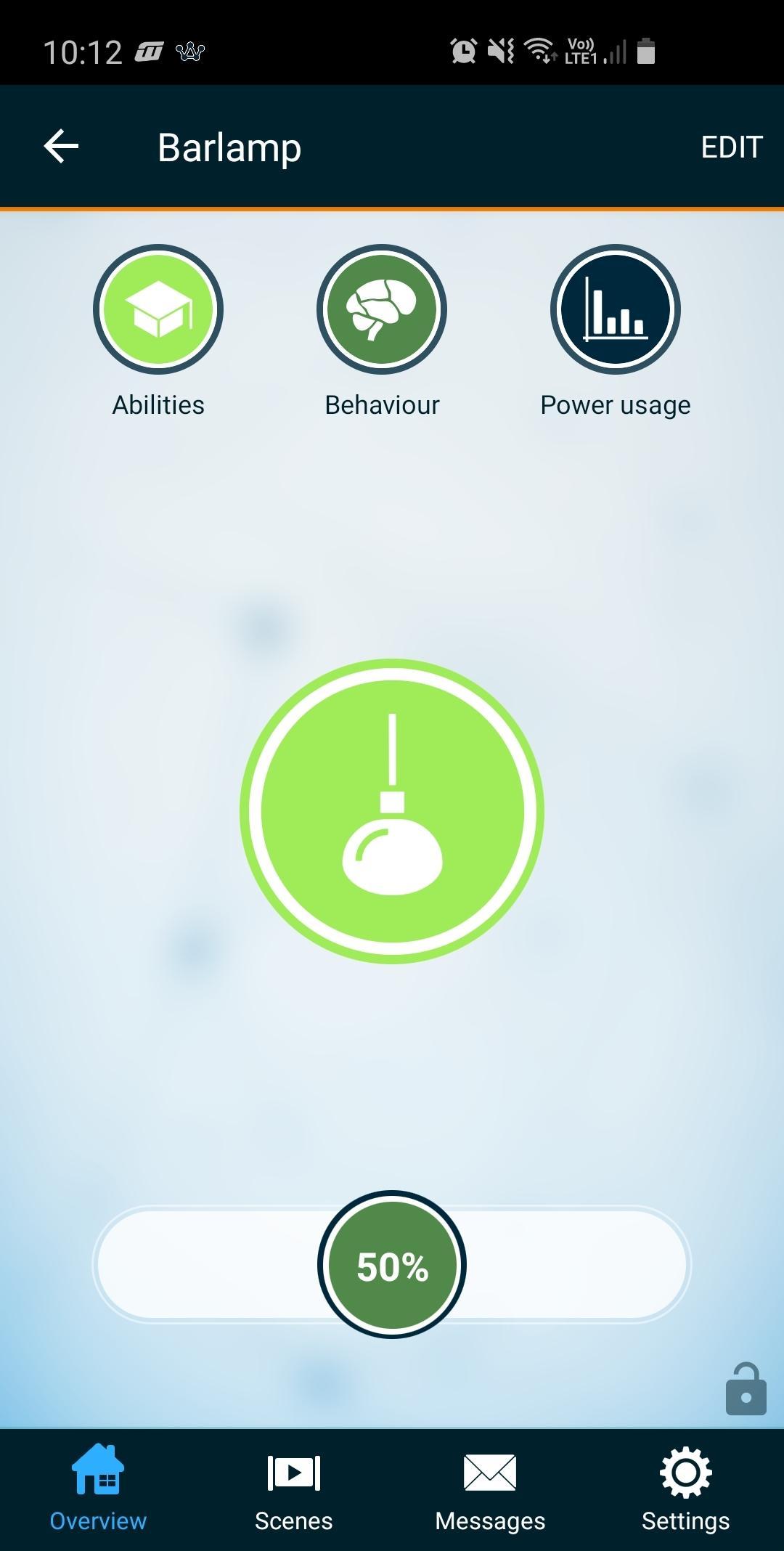Go back using the arrow
Image resolution: width=784 pixels, height=1551 pixels.
click(x=61, y=147)
